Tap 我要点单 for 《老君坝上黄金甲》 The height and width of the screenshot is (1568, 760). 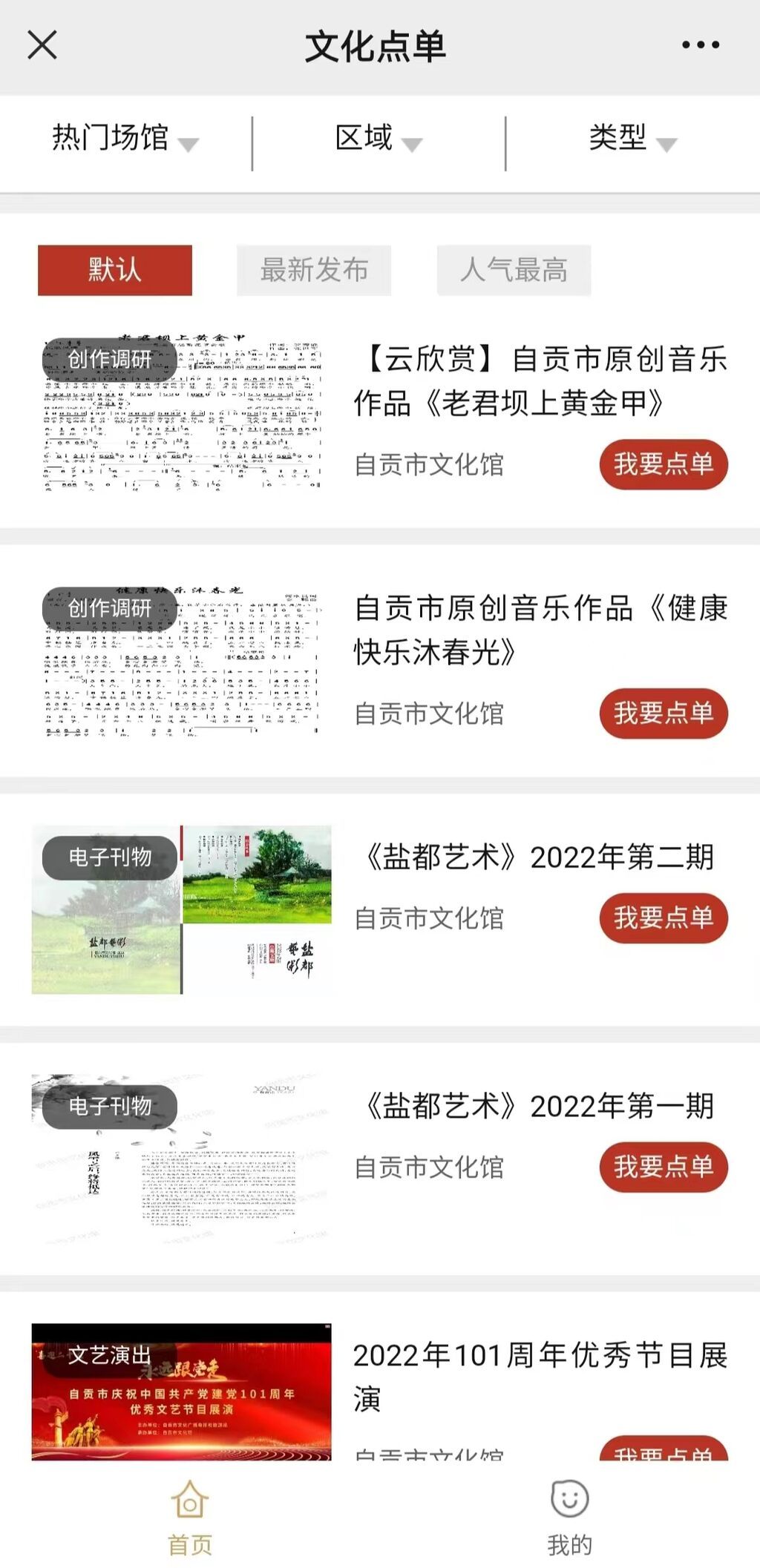(663, 464)
